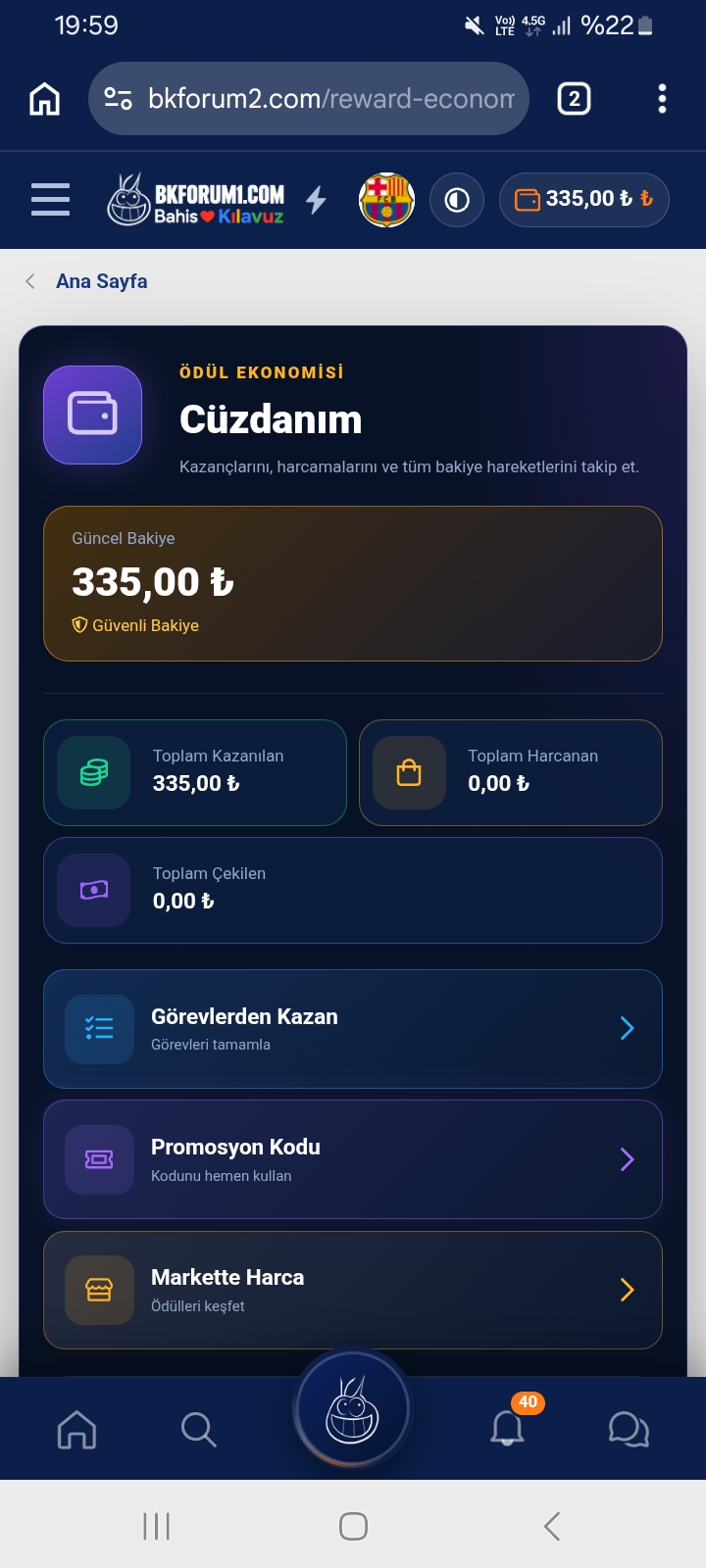The image size is (706, 1568).
Task: Open the chat messages icon
Action: pos(629,1430)
